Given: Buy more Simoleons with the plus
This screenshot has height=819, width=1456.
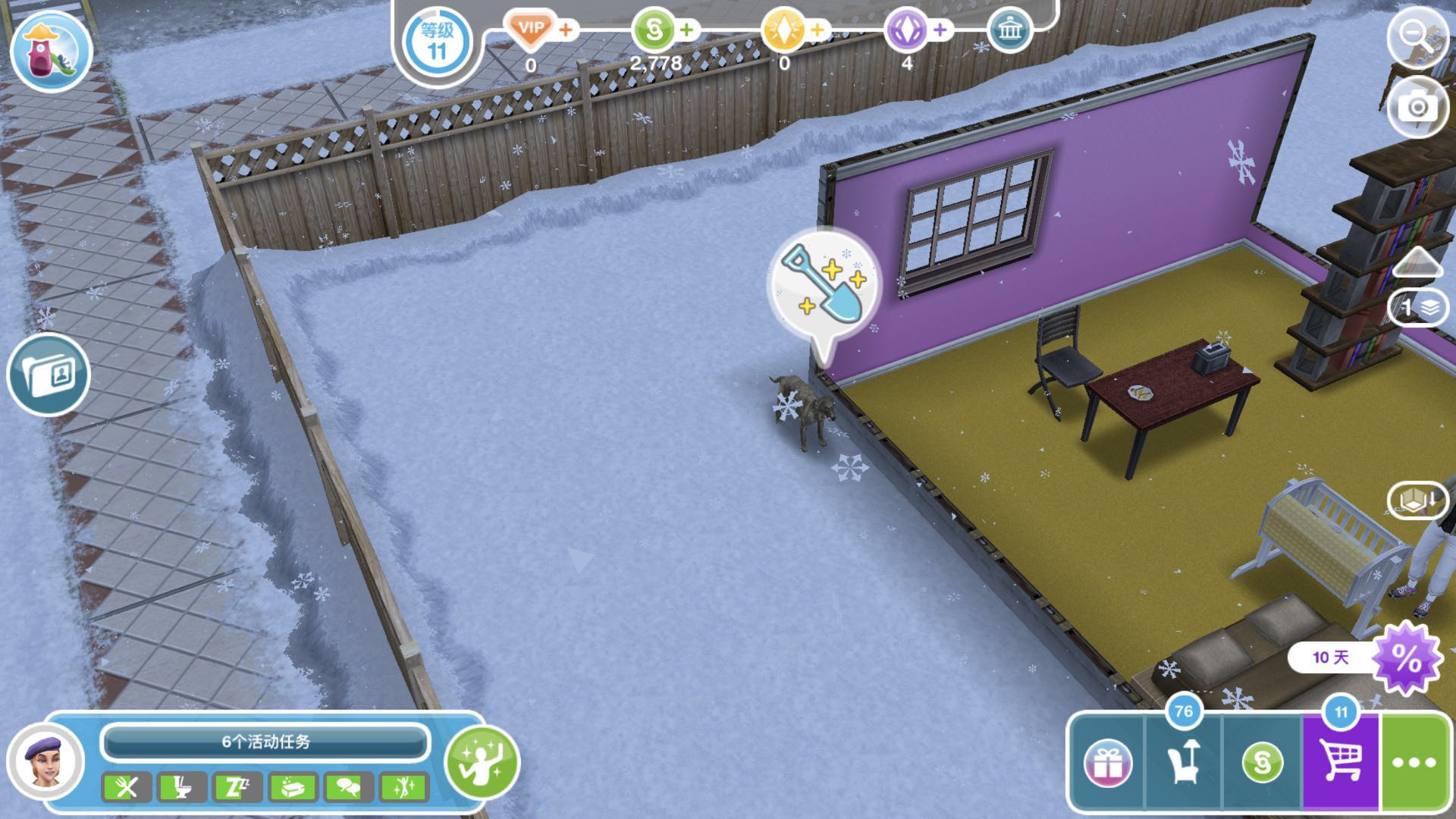Looking at the screenshot, I should tap(686, 30).
